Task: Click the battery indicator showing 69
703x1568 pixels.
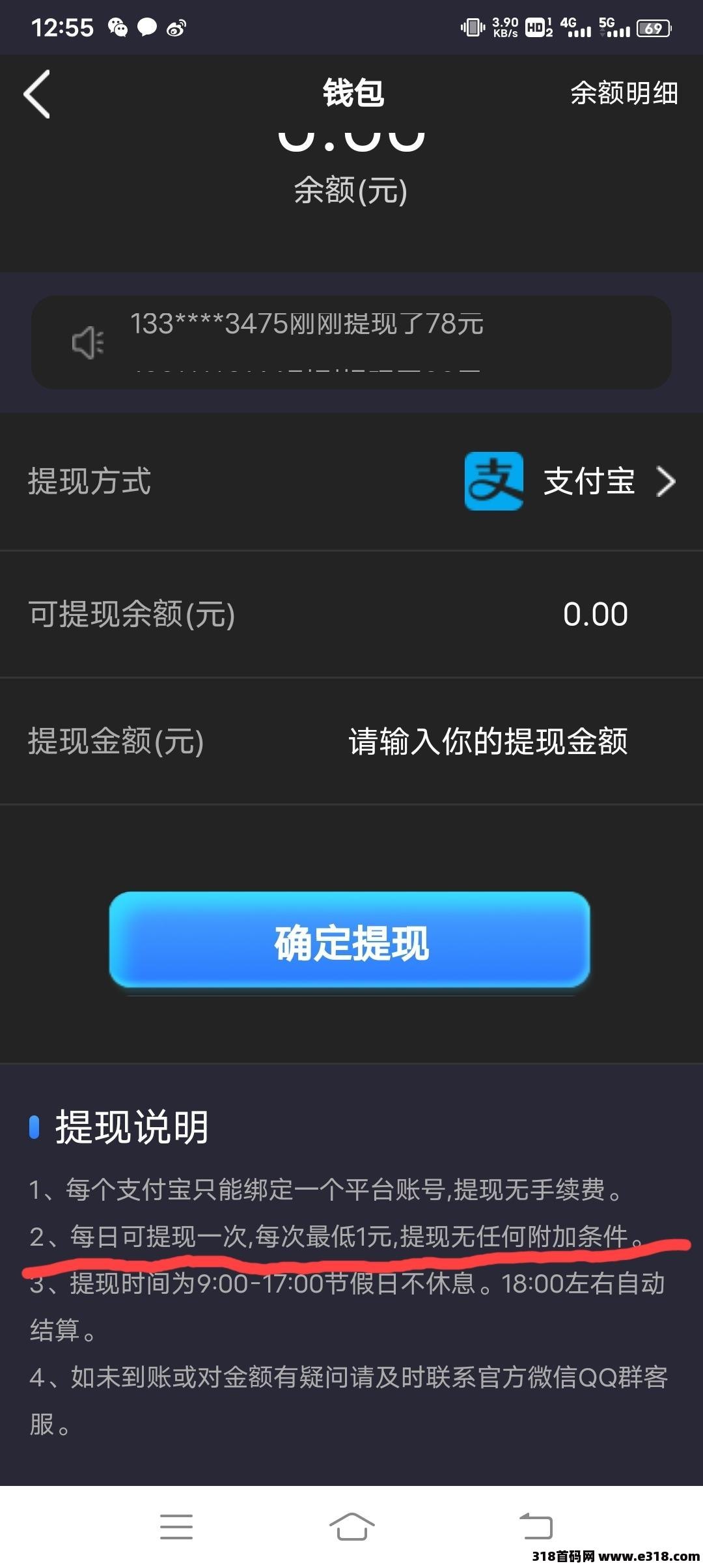Action: [654, 29]
